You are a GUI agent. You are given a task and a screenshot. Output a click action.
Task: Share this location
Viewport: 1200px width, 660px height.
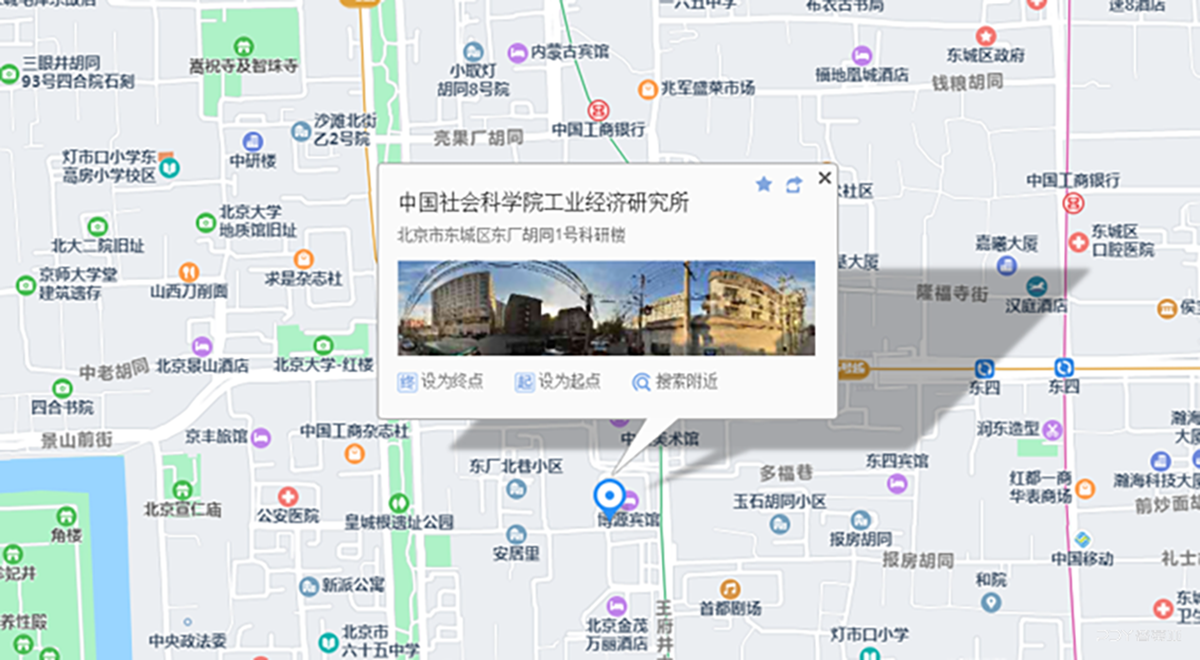(793, 184)
